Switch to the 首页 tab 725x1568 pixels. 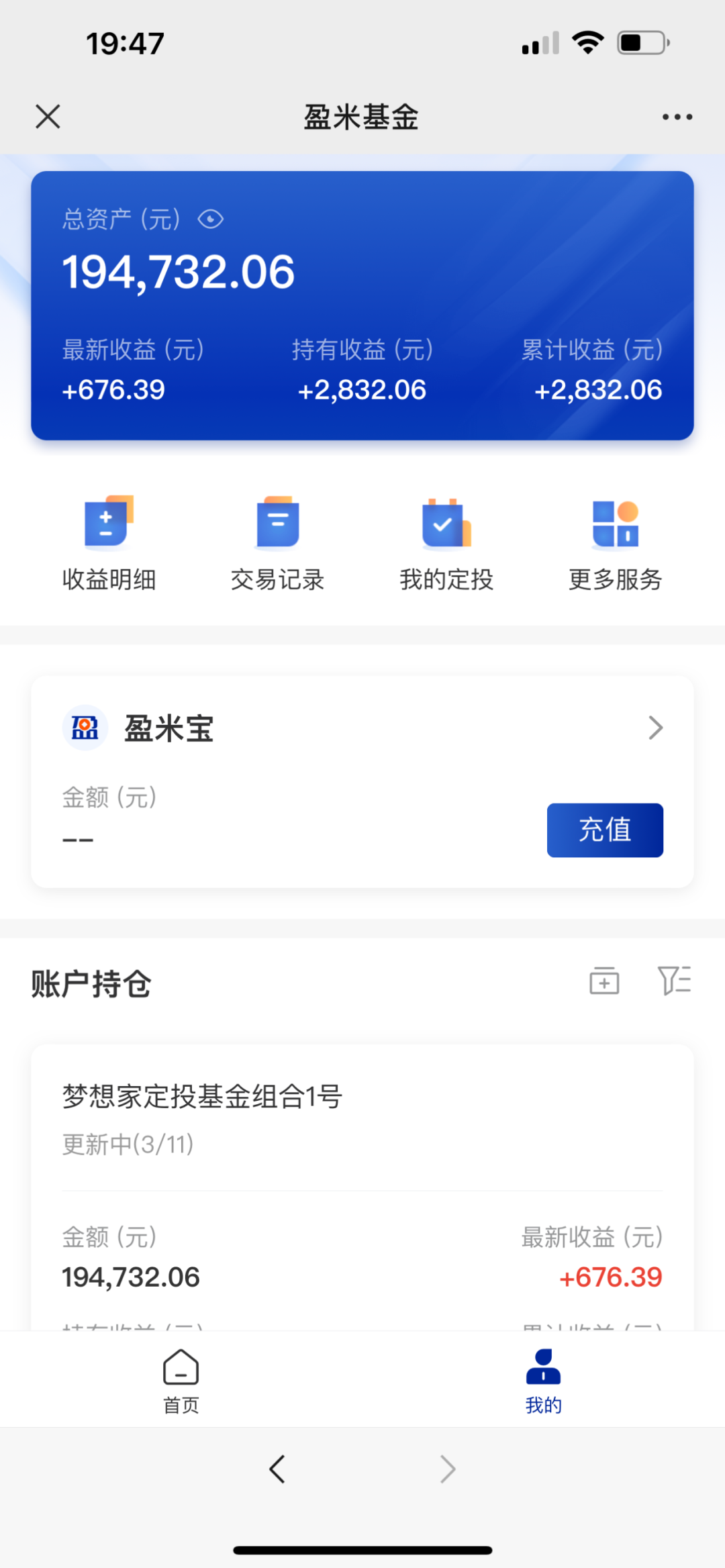coord(181,1381)
